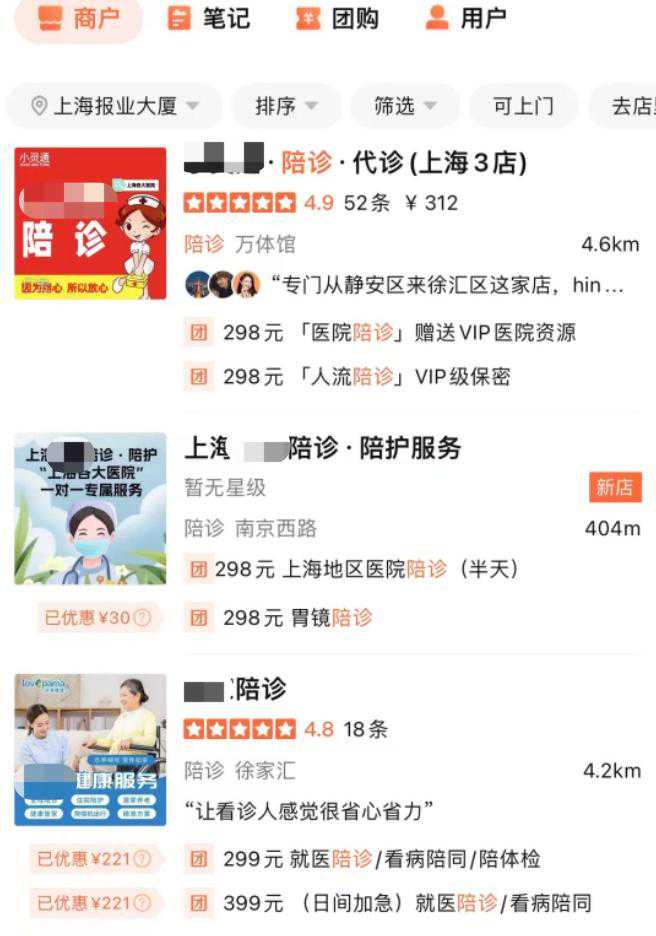Screen dimensions: 656x936
Task: Open the 298元 上海地区医院陪诊(半天) deal
Action: coord(366,569)
